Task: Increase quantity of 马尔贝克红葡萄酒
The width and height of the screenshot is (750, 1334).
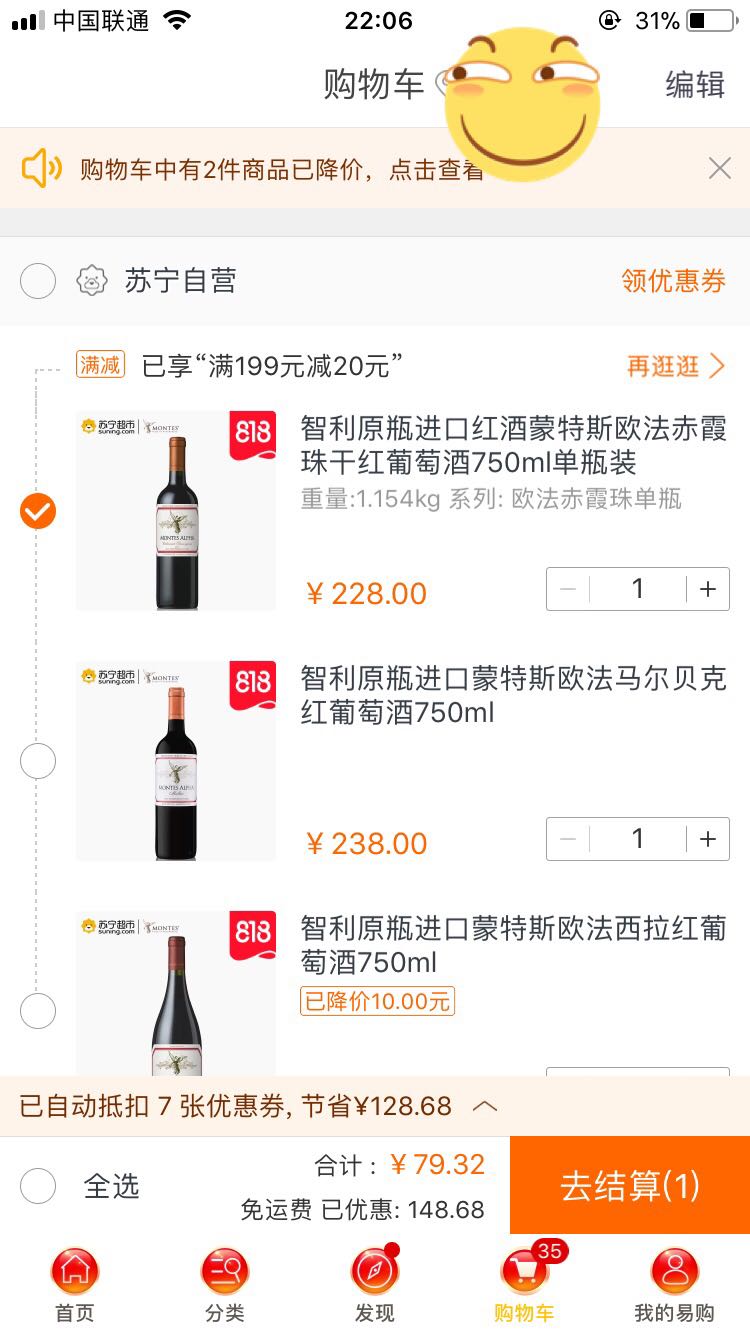Action: pos(708,839)
